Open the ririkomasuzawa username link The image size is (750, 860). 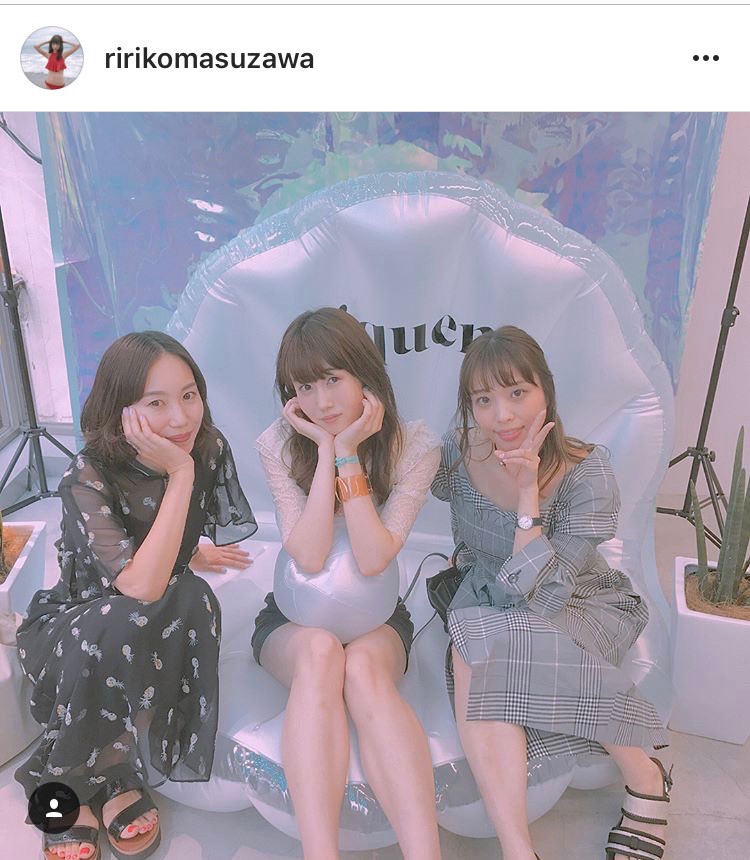click(209, 59)
